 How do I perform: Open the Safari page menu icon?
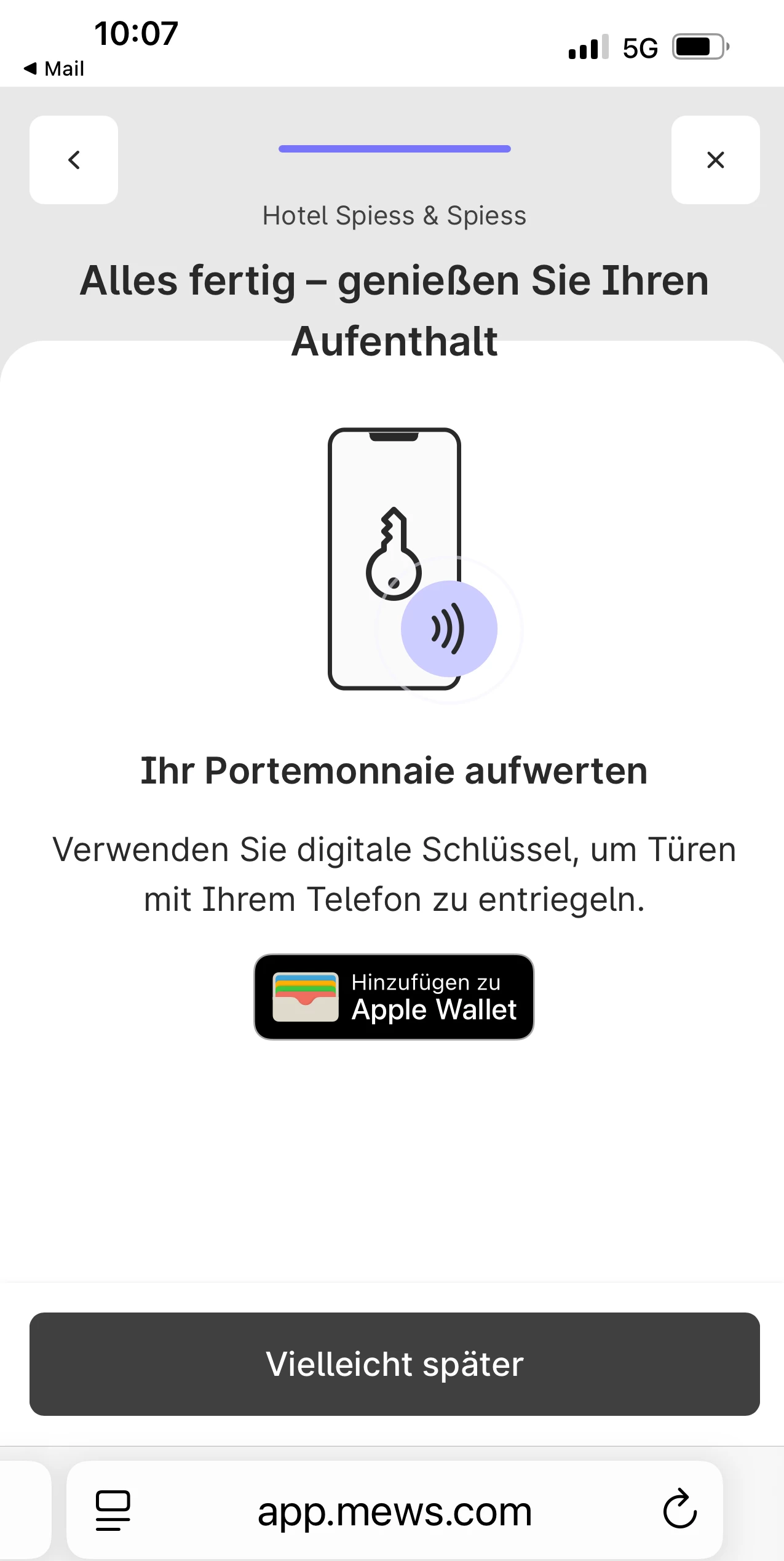(x=113, y=1510)
